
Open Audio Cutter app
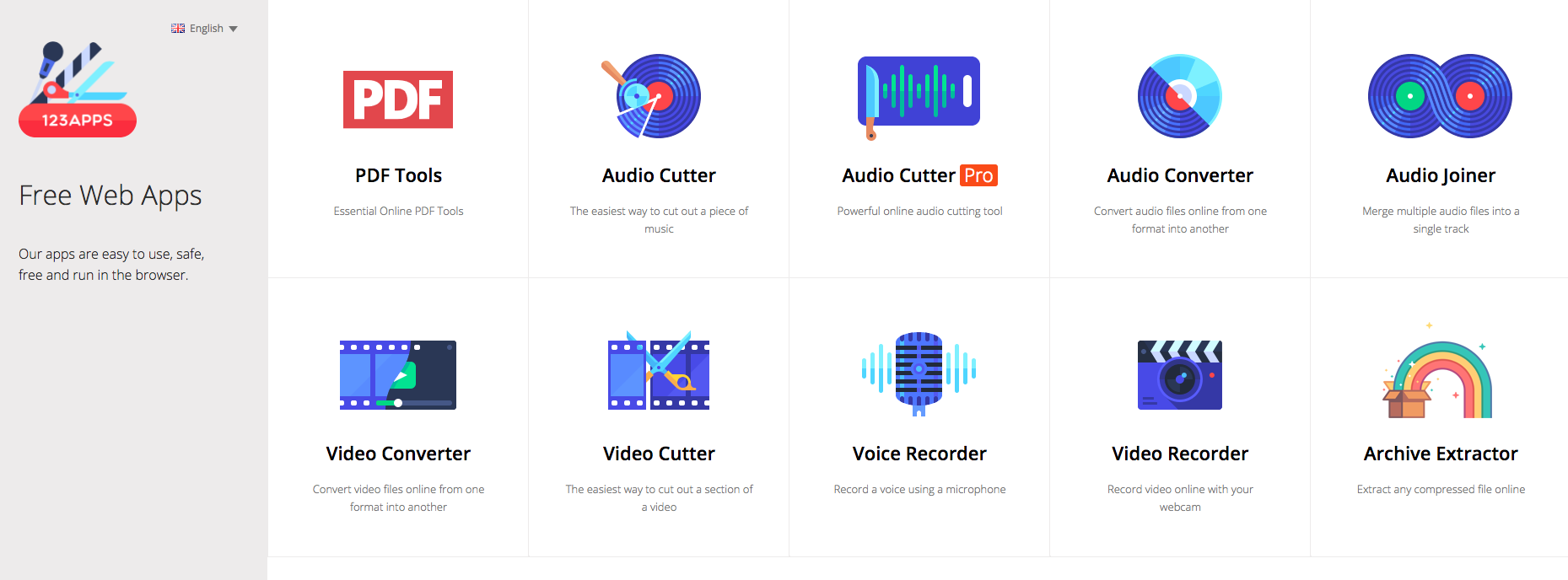point(659,175)
